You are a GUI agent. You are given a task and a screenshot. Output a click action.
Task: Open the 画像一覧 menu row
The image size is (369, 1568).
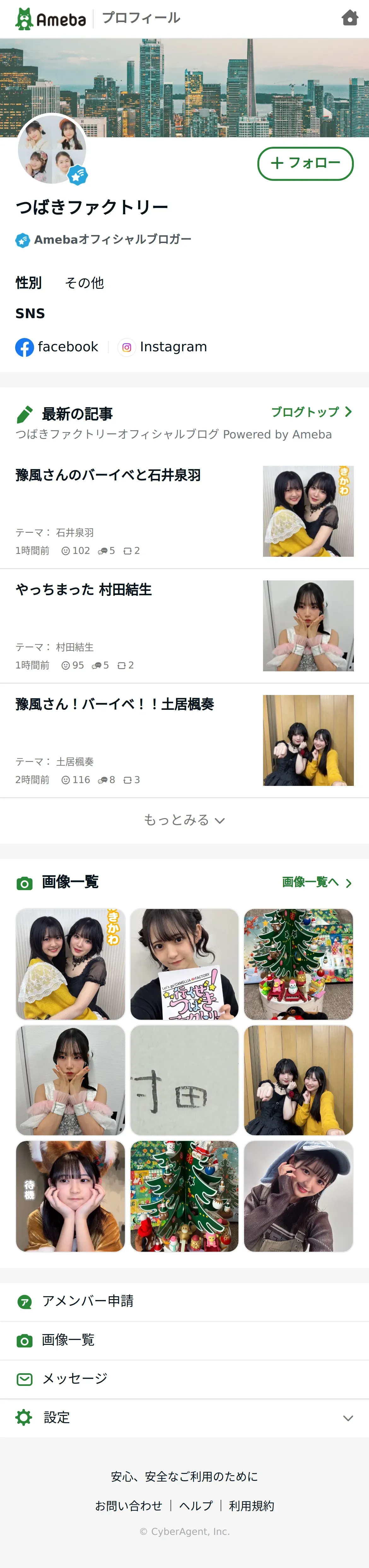(184, 1340)
